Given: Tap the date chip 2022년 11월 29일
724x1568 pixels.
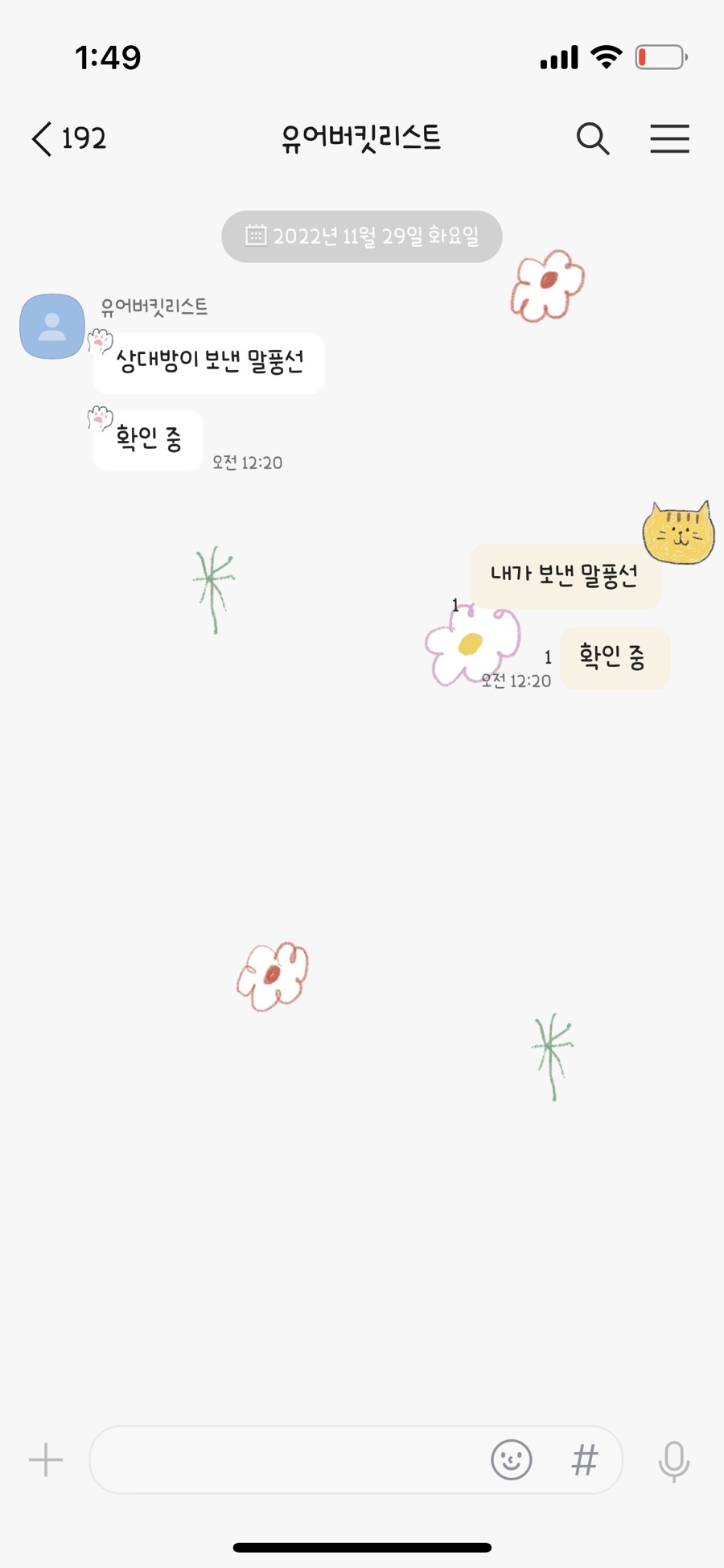Looking at the screenshot, I should coord(362,237).
